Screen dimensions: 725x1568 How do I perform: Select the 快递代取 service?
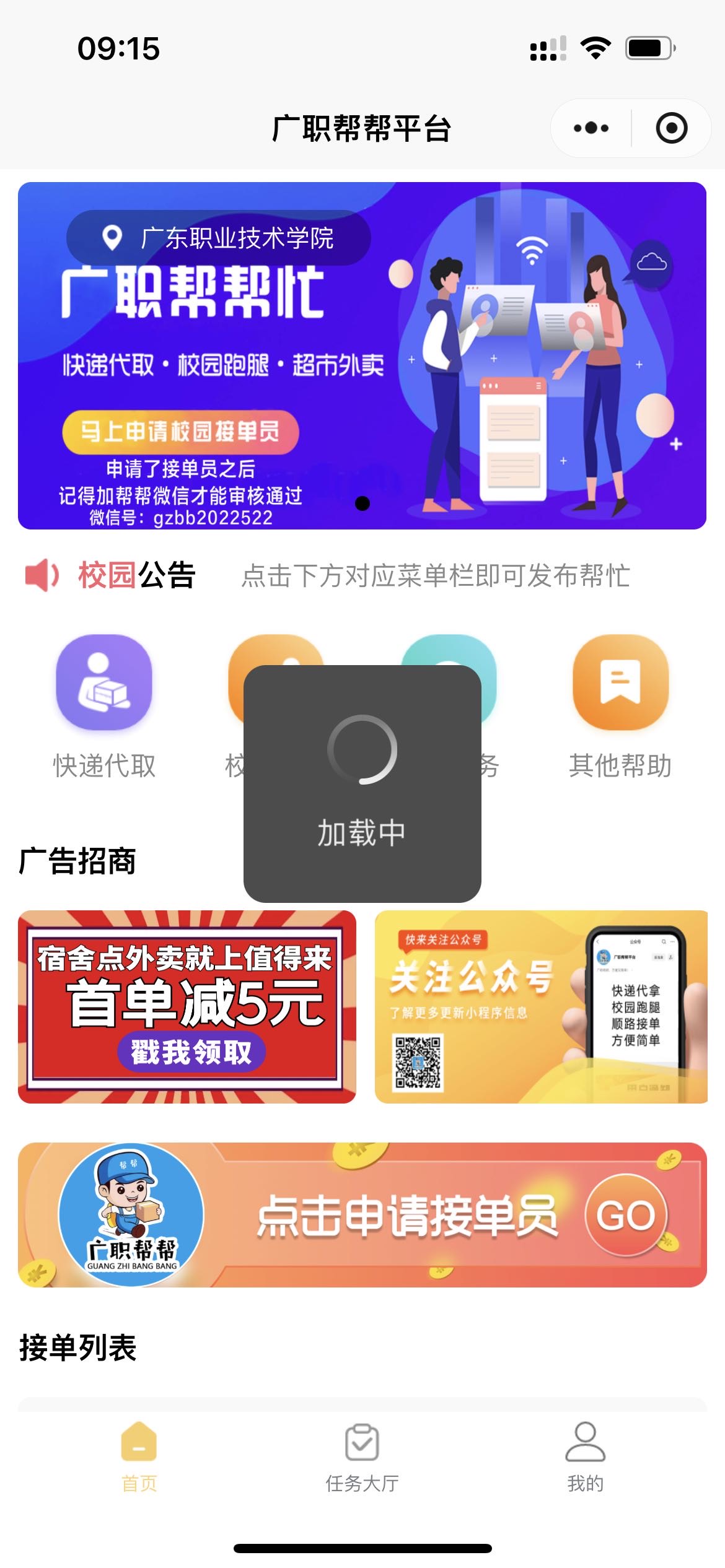click(104, 706)
